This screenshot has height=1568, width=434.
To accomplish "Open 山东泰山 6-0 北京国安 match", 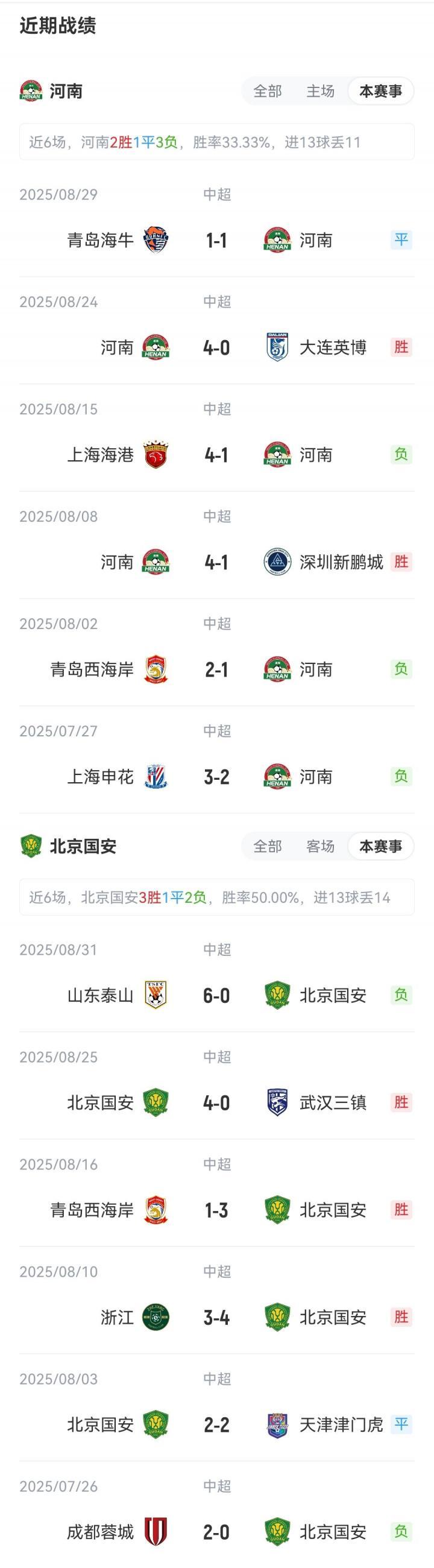I will coord(216,996).
